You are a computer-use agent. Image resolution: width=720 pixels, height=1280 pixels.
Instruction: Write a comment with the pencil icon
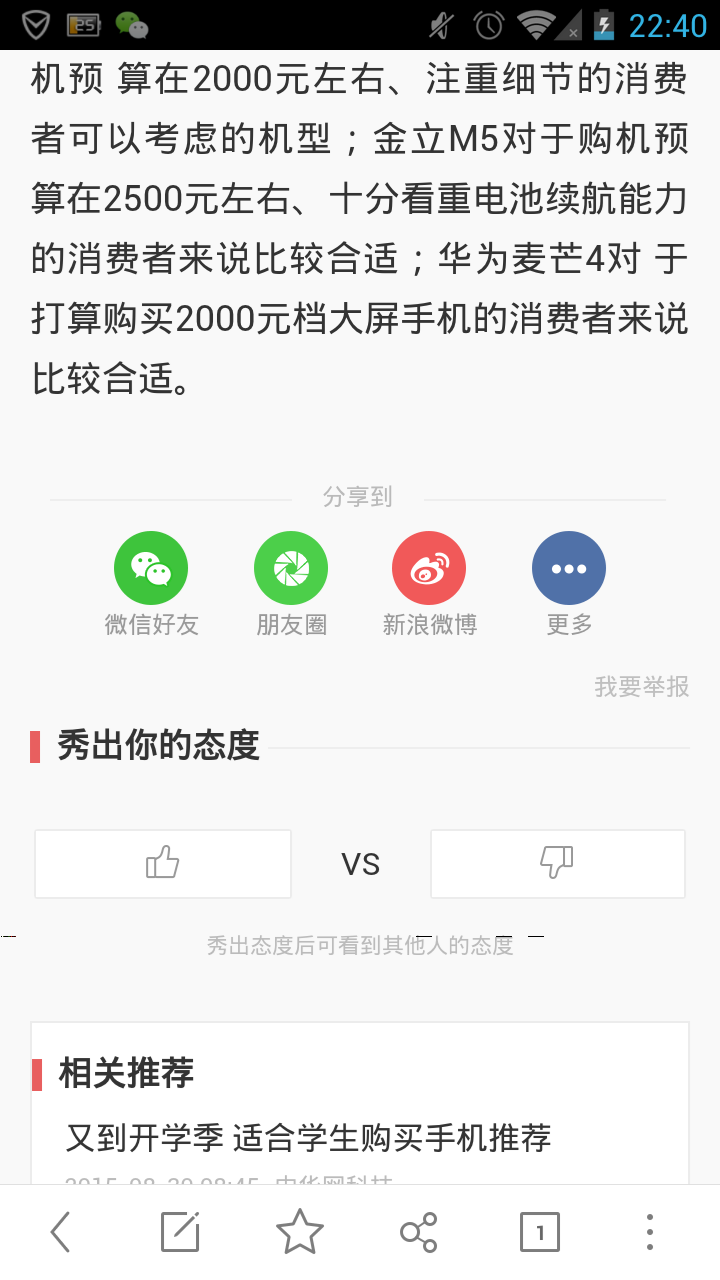pyautogui.click(x=180, y=1232)
